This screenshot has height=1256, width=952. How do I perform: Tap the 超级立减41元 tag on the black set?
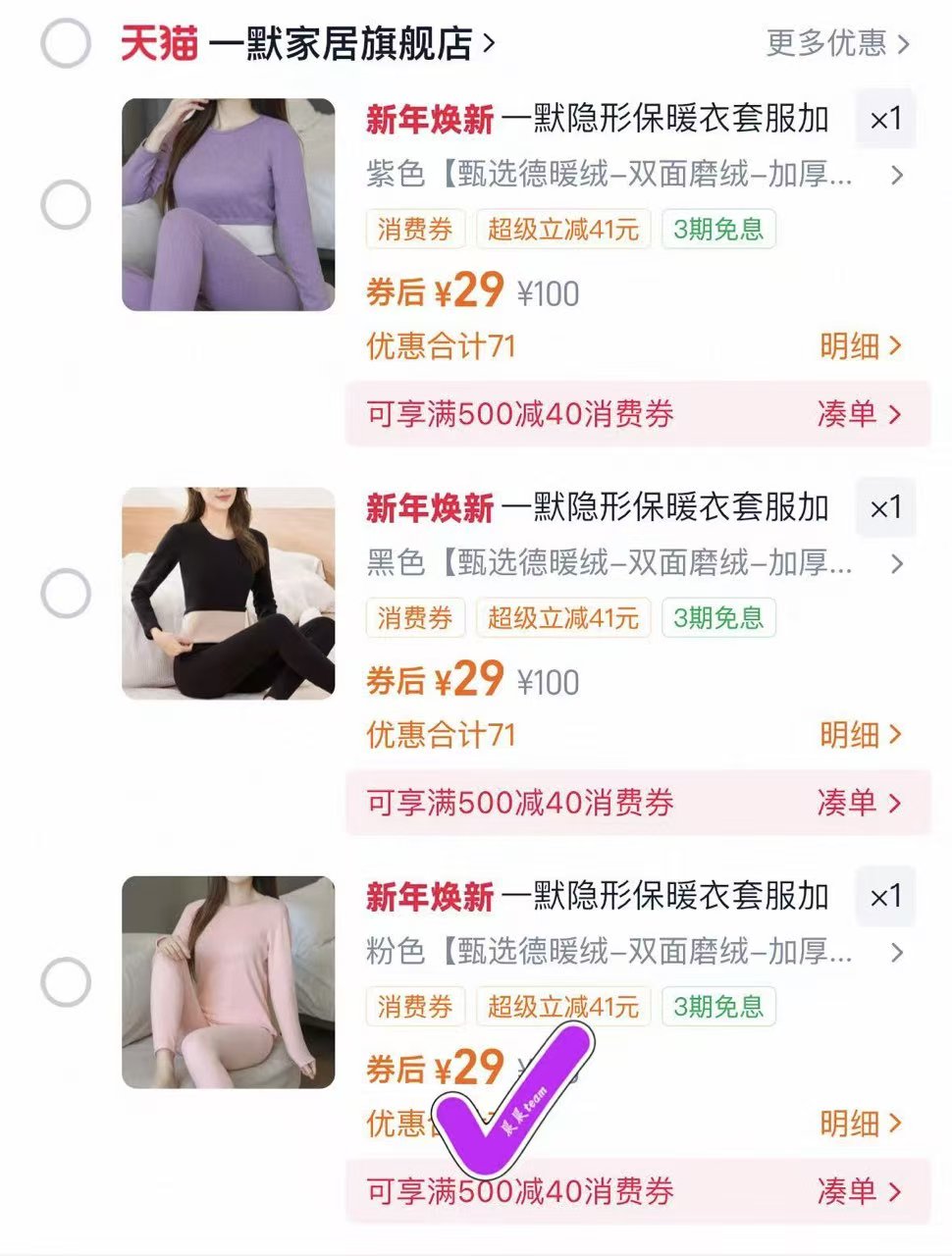(x=563, y=617)
